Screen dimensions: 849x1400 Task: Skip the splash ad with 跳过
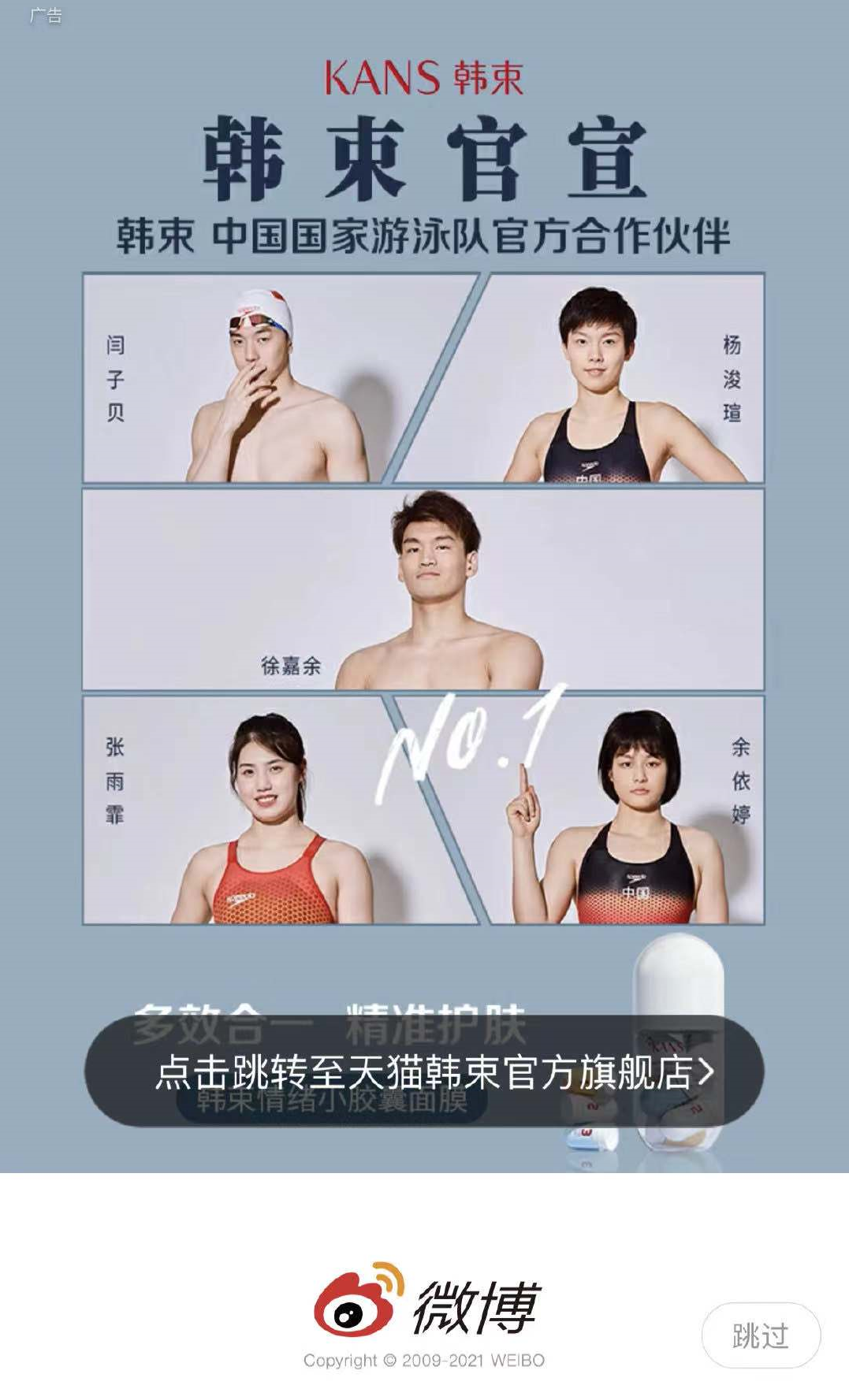tap(761, 1335)
